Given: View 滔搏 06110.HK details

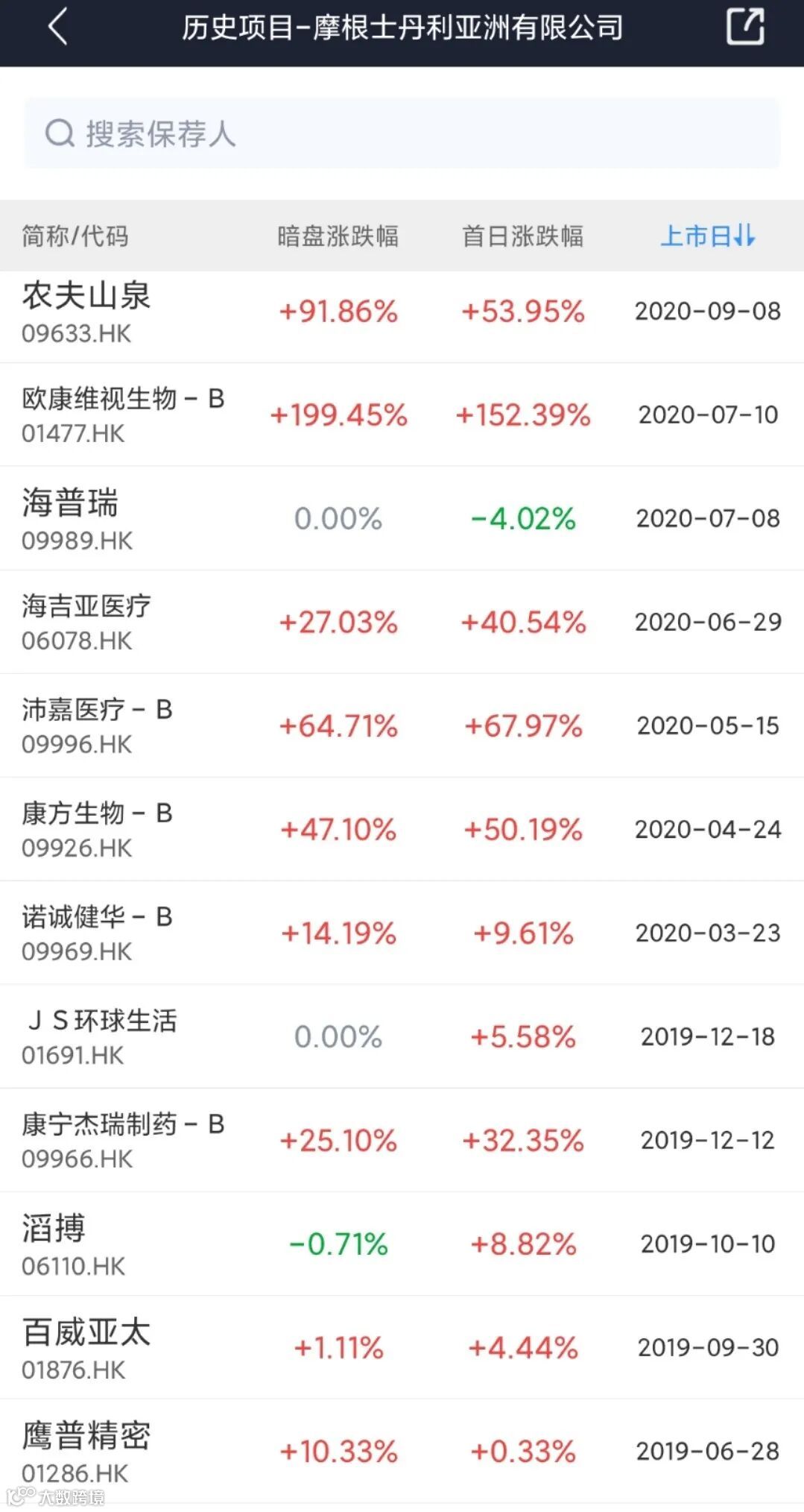Looking at the screenshot, I should tap(73, 1244).
